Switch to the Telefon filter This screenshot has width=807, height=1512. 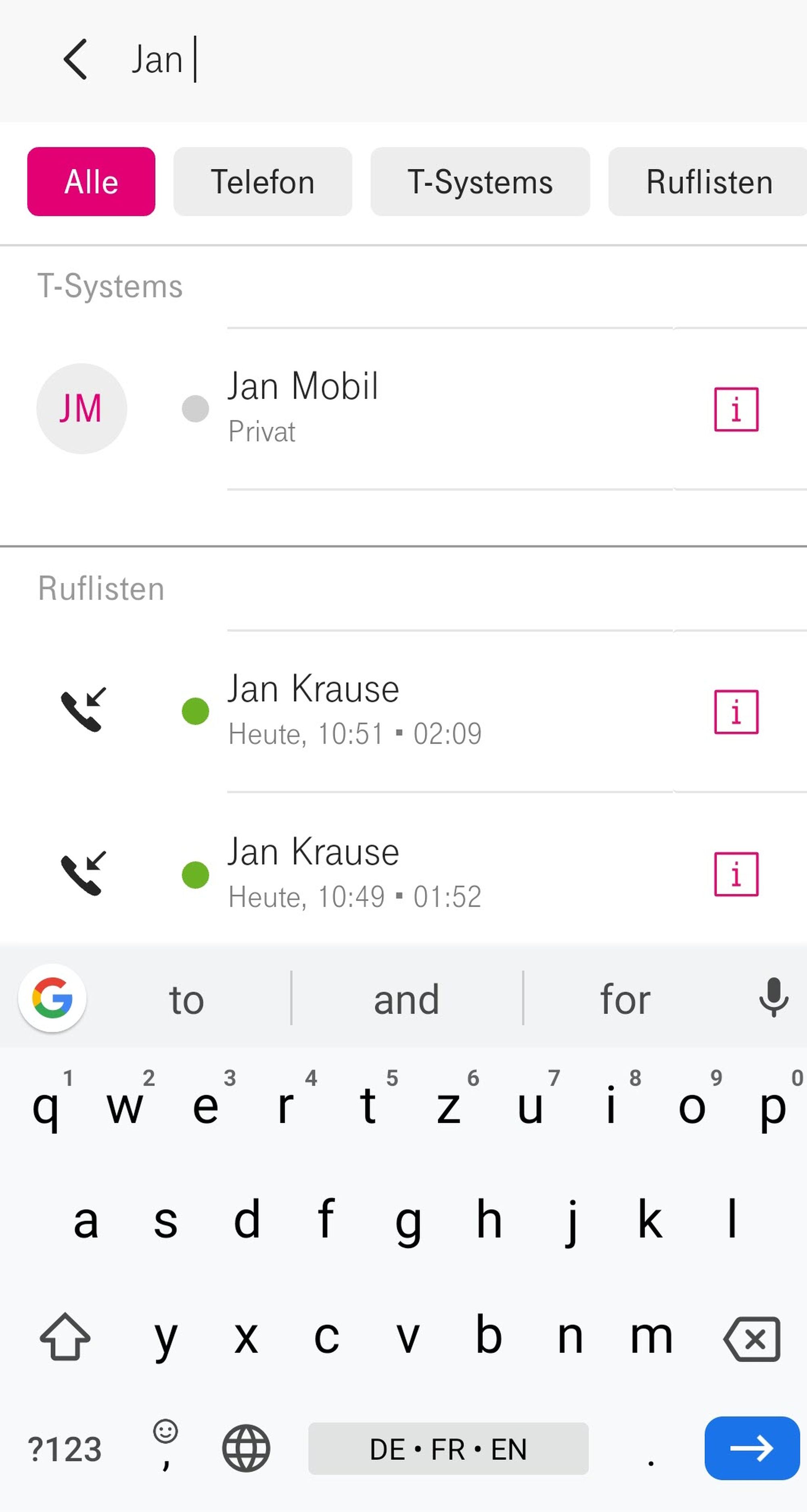point(262,181)
